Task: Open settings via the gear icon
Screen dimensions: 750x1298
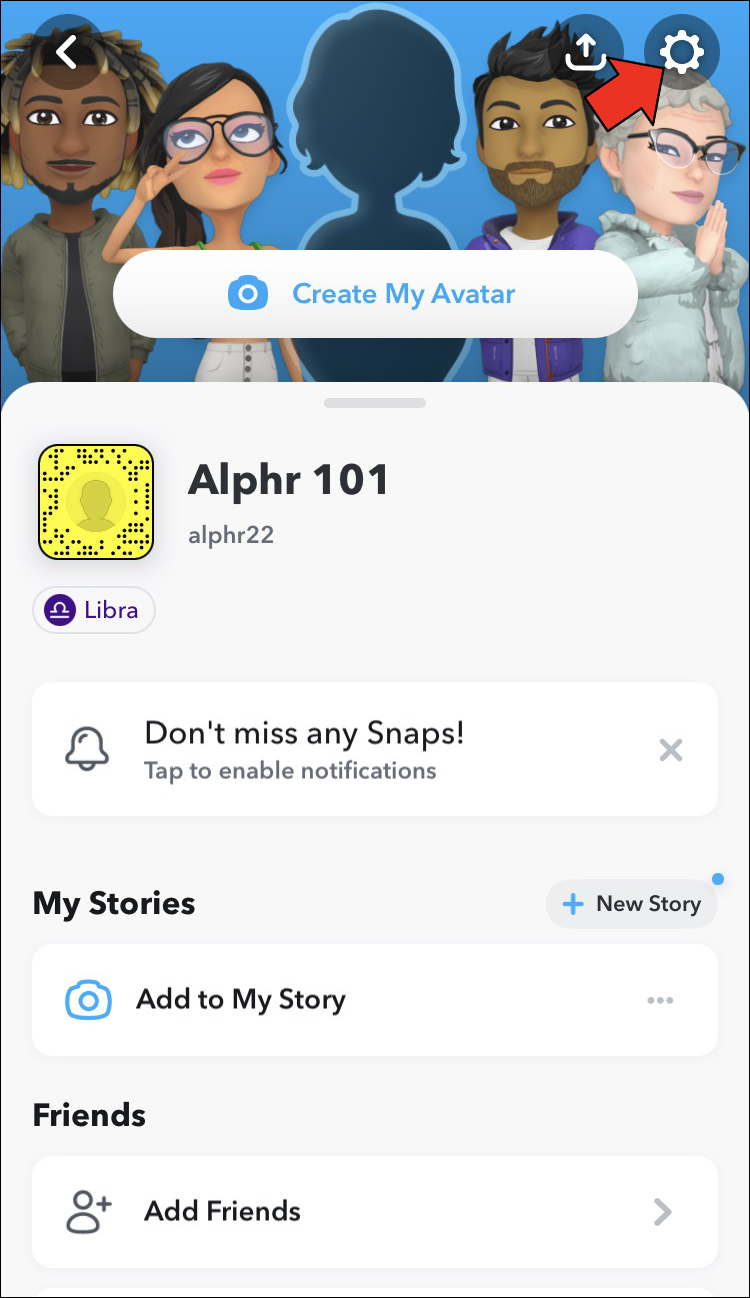Action: tap(682, 52)
